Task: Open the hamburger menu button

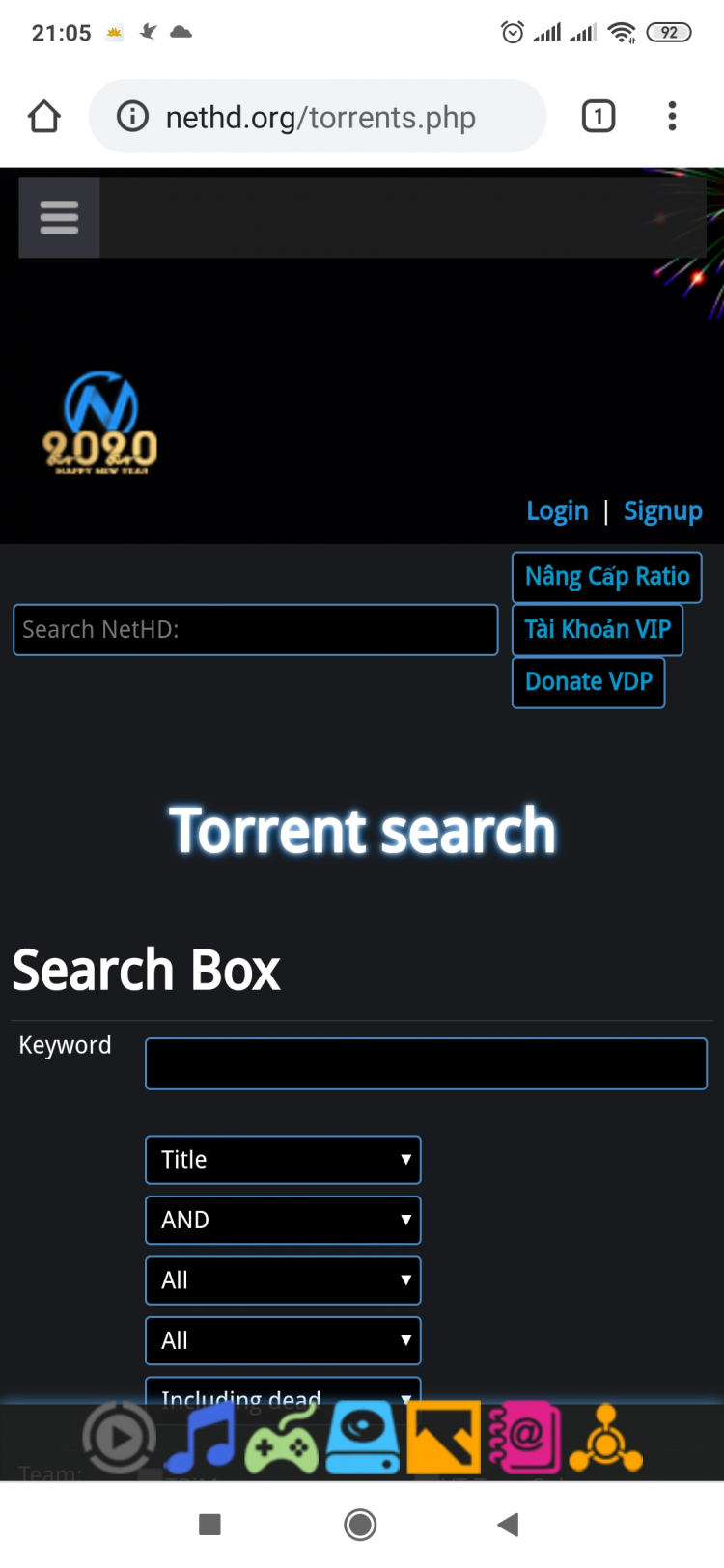Action: pyautogui.click(x=59, y=217)
